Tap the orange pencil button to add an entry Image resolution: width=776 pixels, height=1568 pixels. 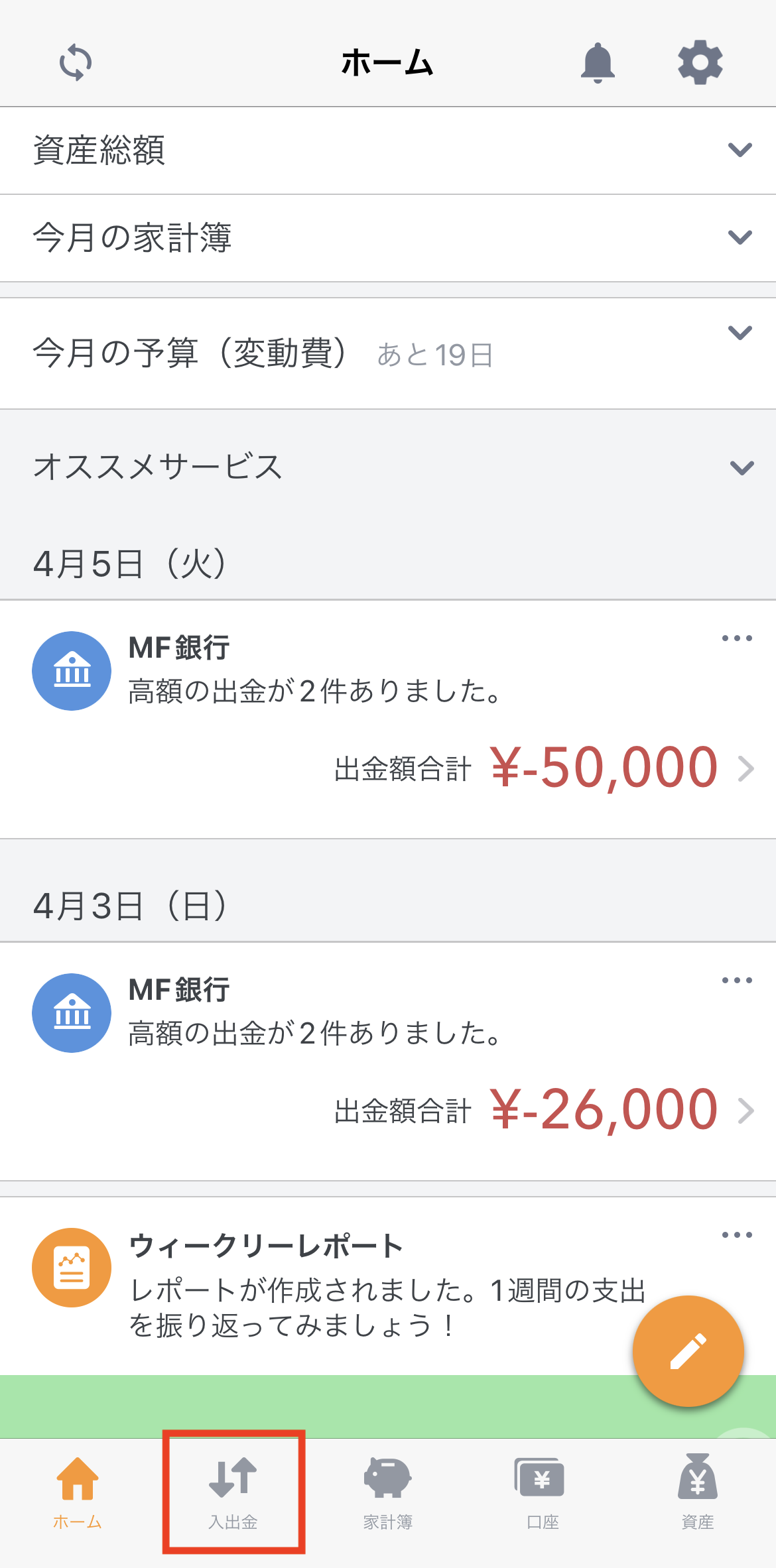[x=688, y=1351]
